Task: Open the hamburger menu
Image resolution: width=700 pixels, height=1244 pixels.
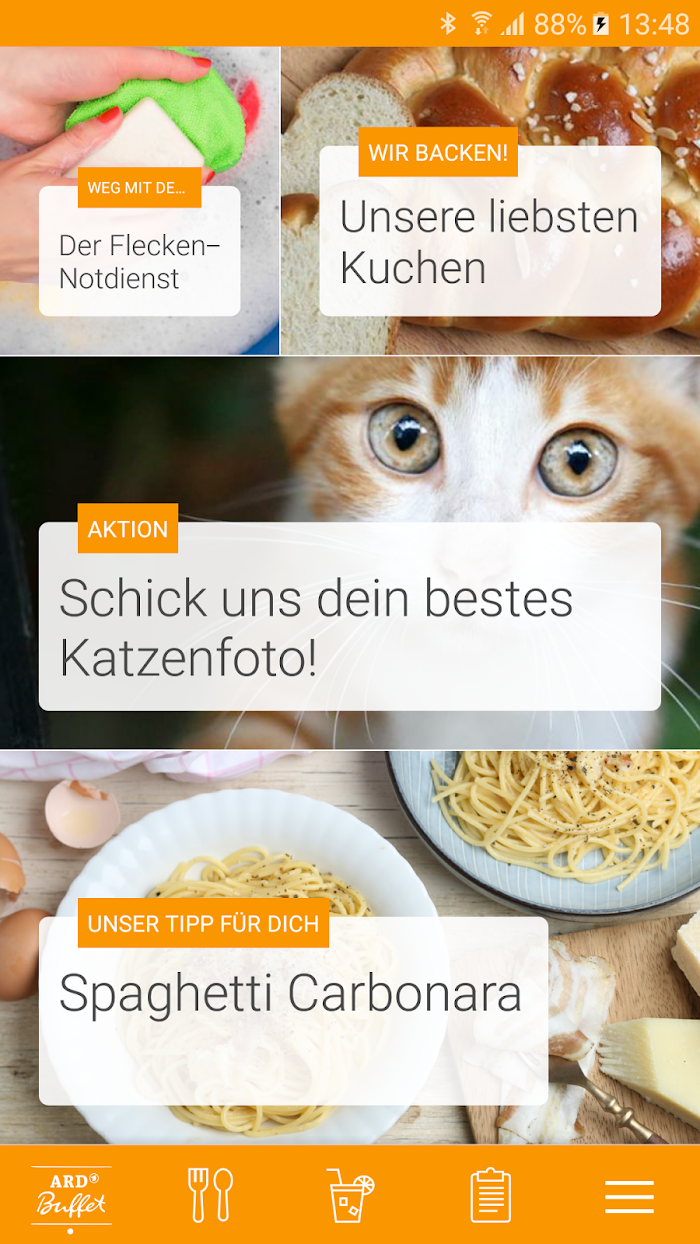Action: click(629, 1194)
